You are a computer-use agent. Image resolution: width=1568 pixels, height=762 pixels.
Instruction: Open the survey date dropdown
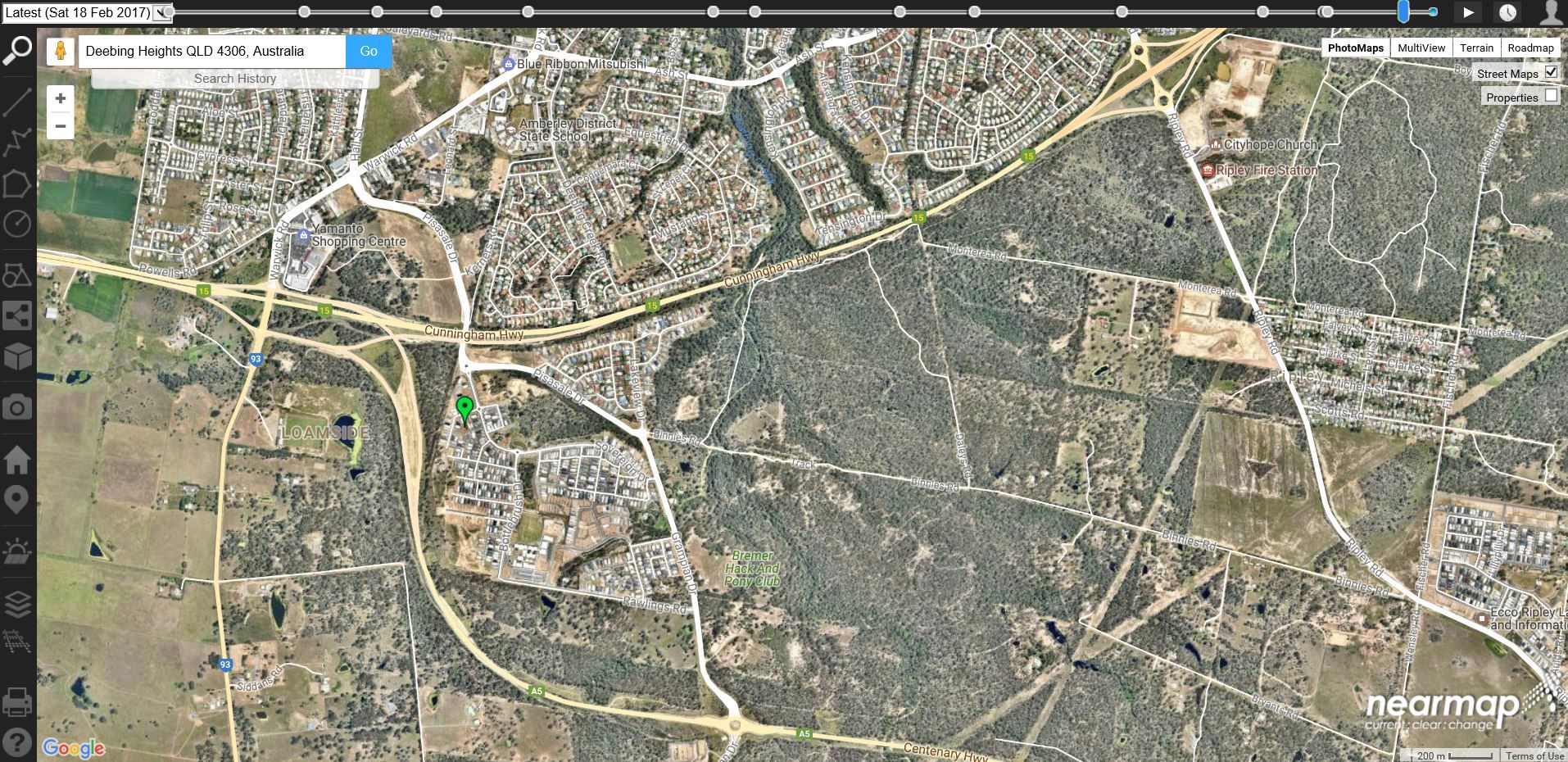click(x=163, y=12)
